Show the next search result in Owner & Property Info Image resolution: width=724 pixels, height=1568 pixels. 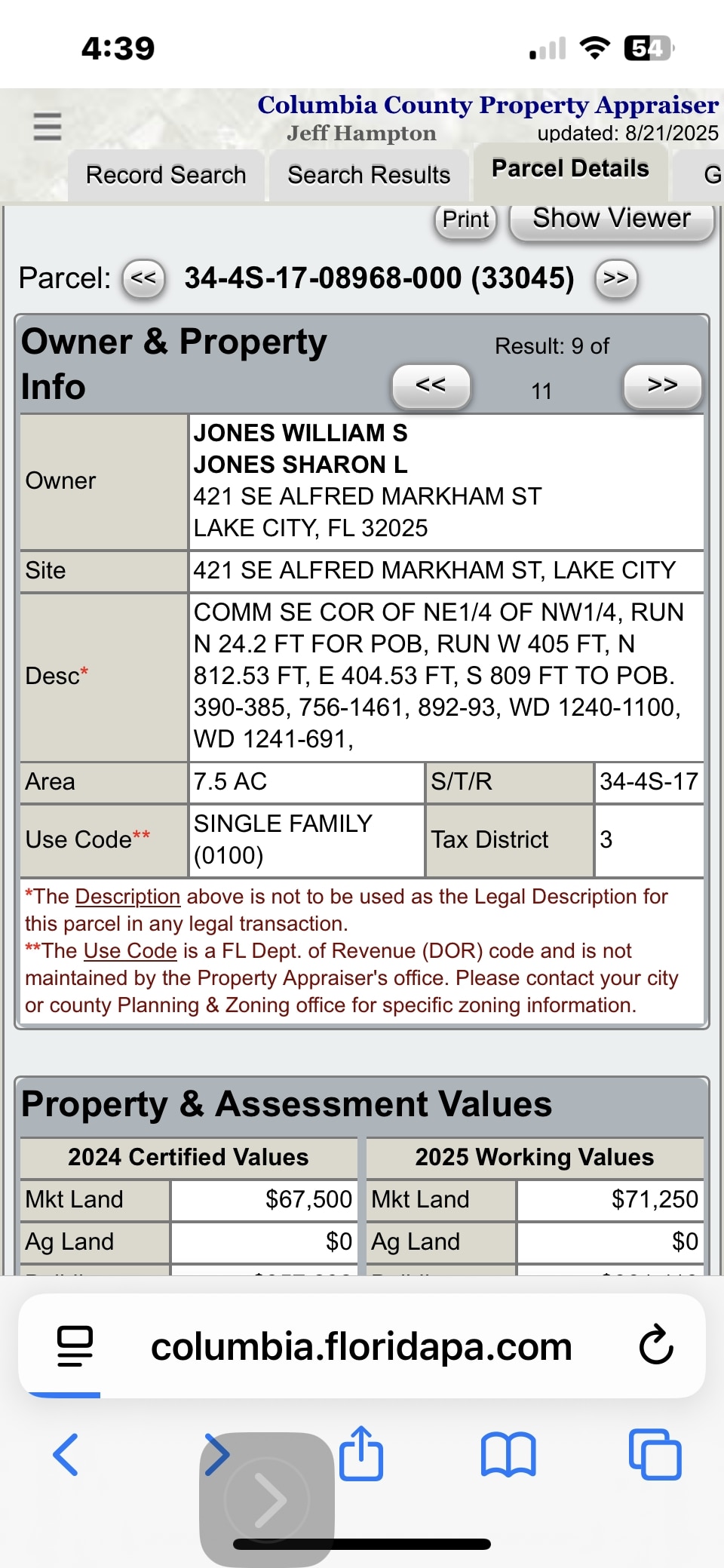(662, 385)
